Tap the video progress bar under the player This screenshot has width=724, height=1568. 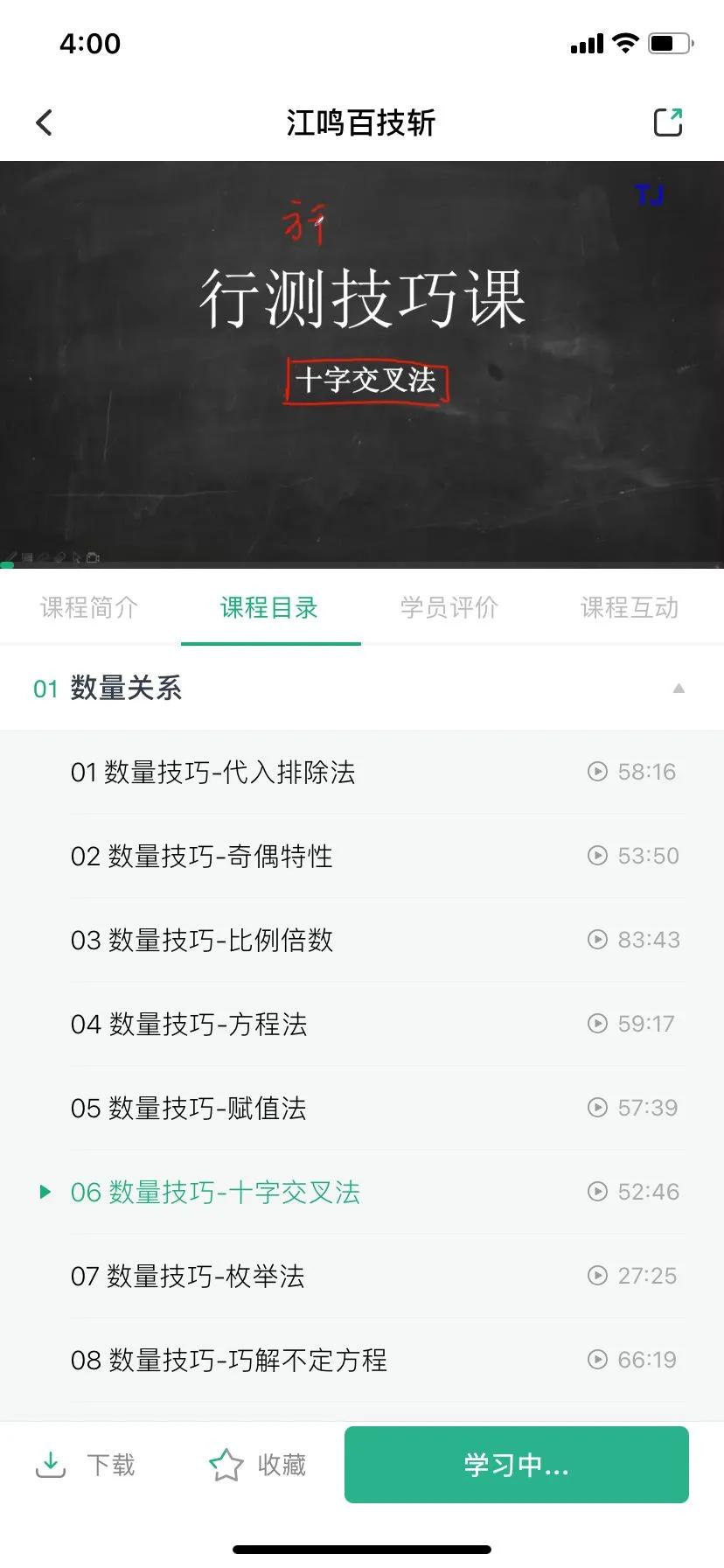362,565
